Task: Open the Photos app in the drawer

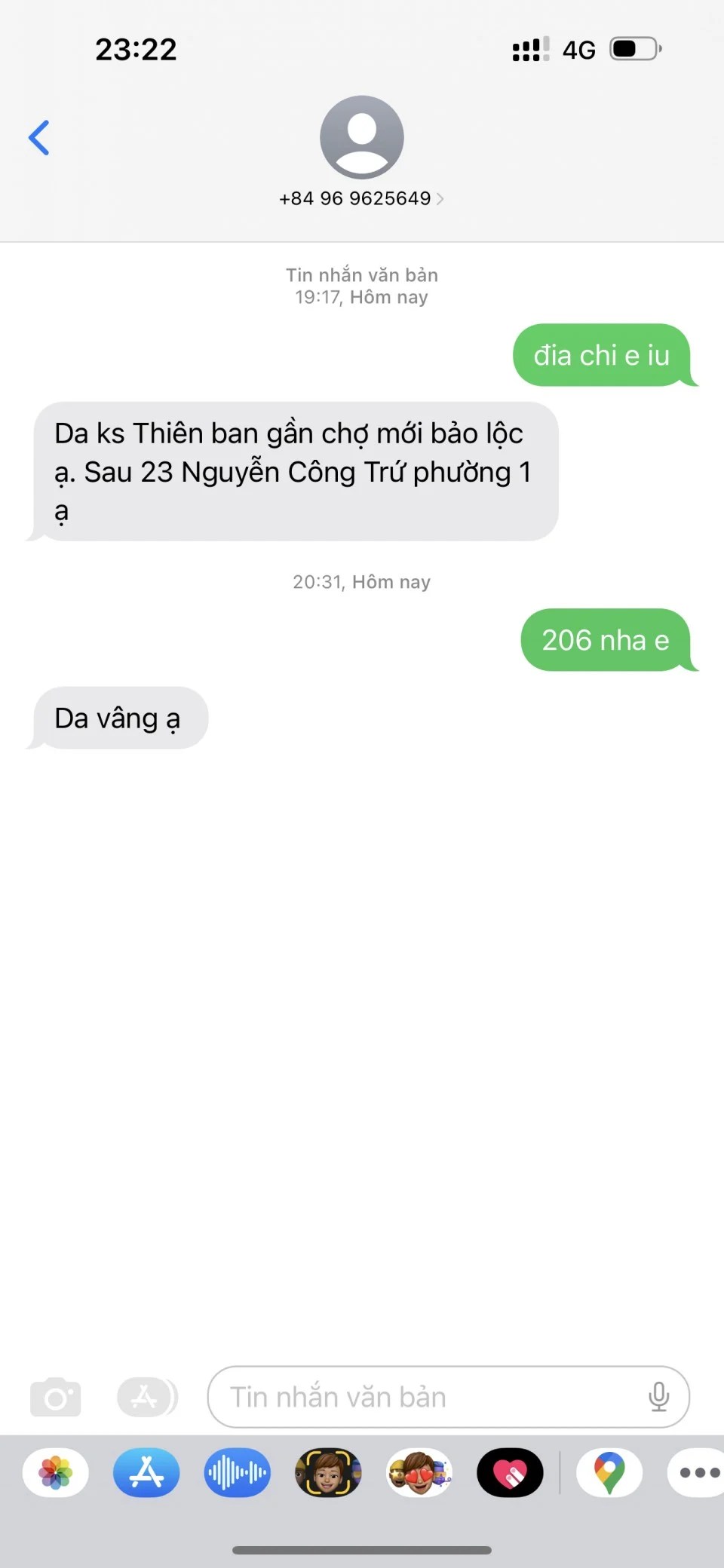Action: 56,1472
